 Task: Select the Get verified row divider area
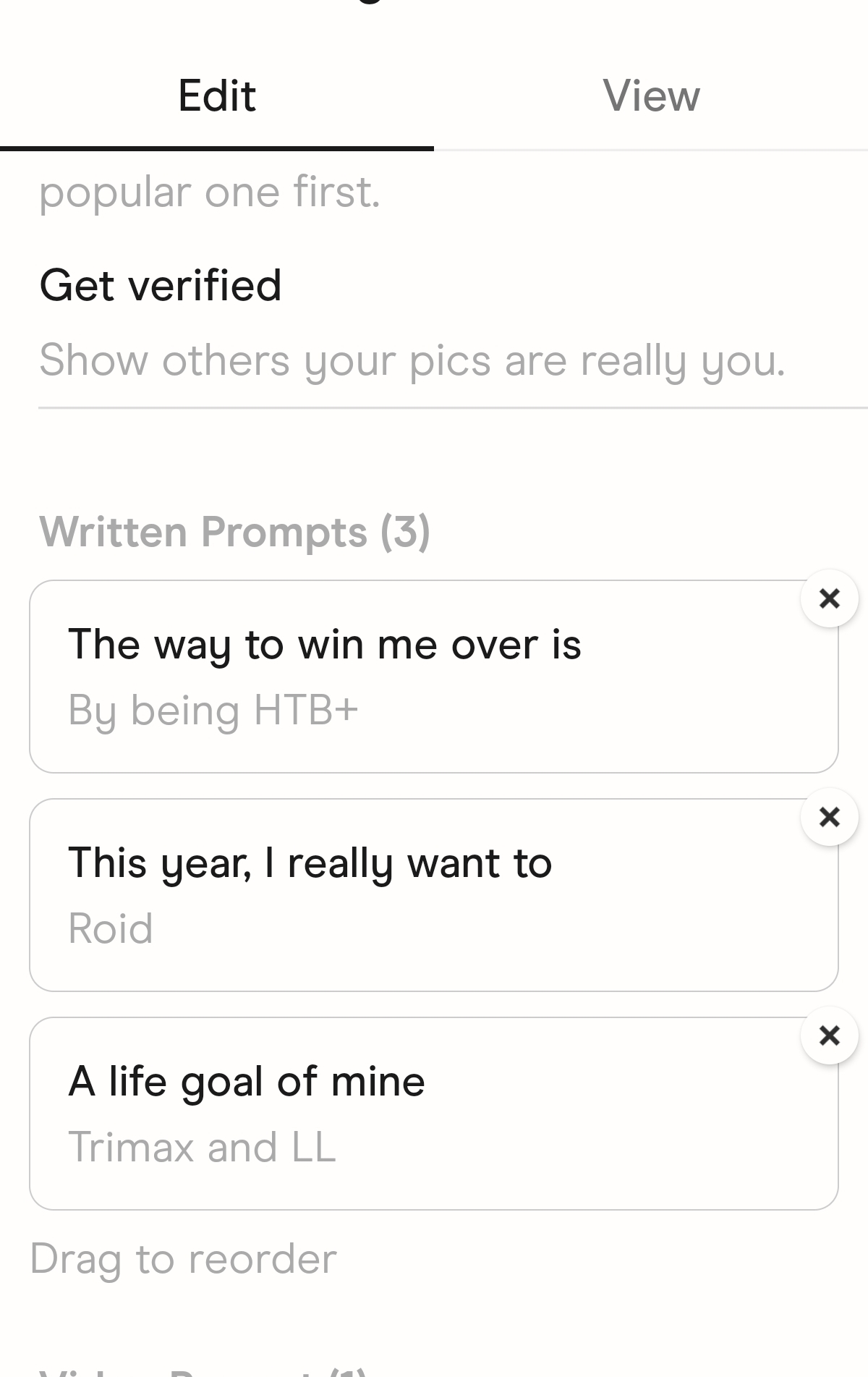(434, 407)
